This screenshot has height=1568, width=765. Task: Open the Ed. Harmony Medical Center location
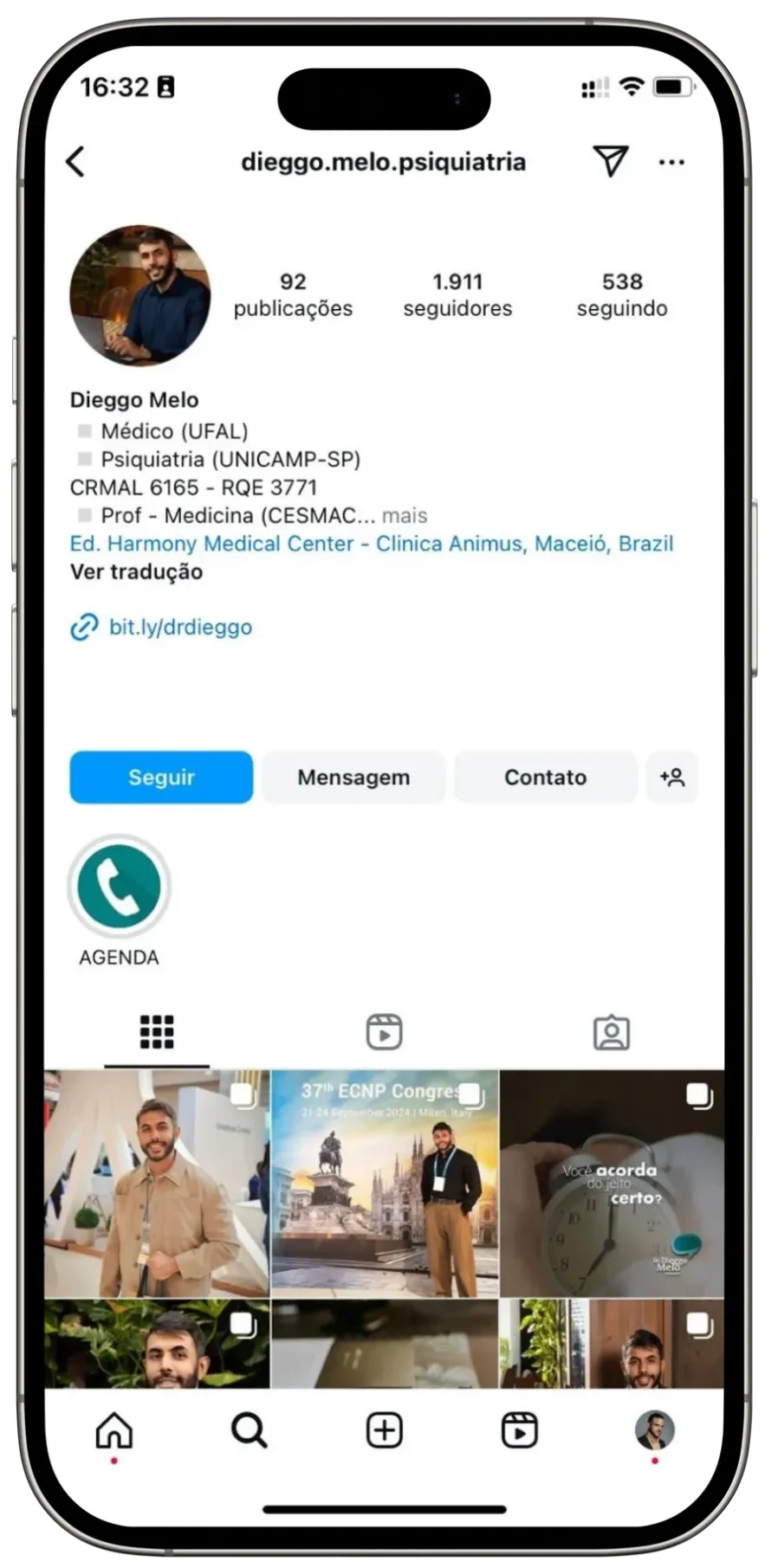pyautogui.click(x=371, y=544)
